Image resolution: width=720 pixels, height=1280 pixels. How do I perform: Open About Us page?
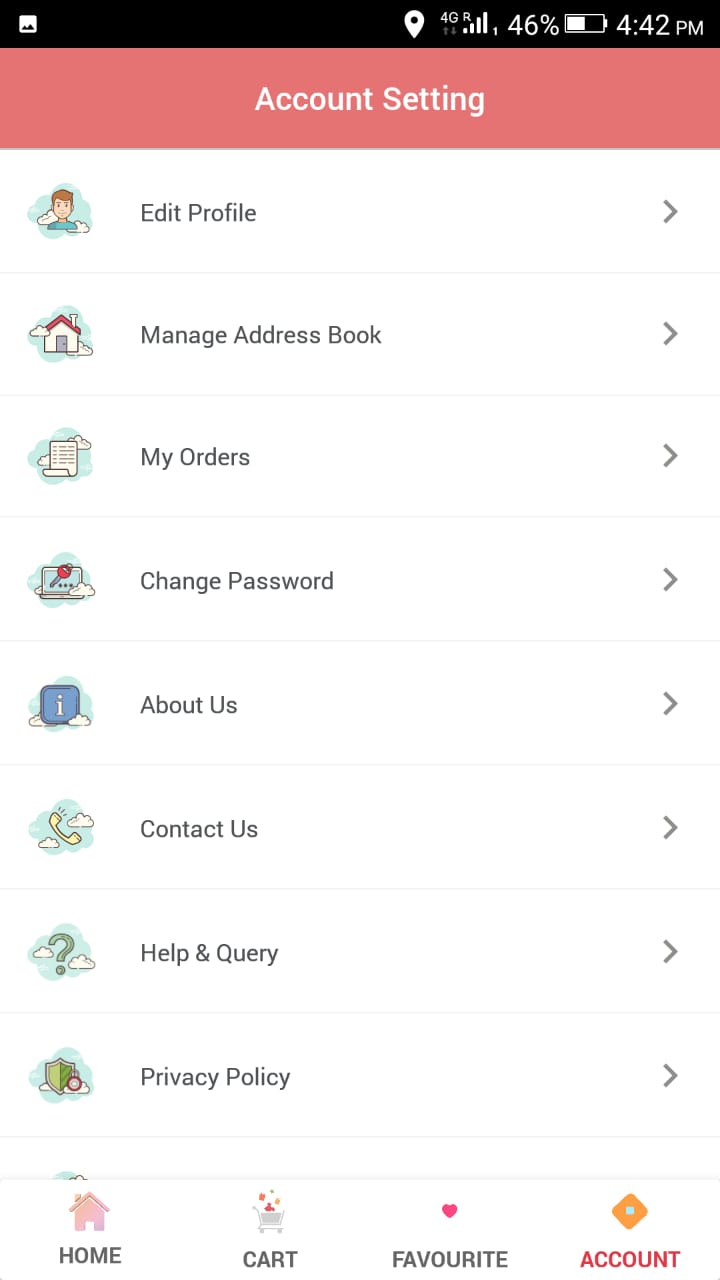pyautogui.click(x=360, y=703)
